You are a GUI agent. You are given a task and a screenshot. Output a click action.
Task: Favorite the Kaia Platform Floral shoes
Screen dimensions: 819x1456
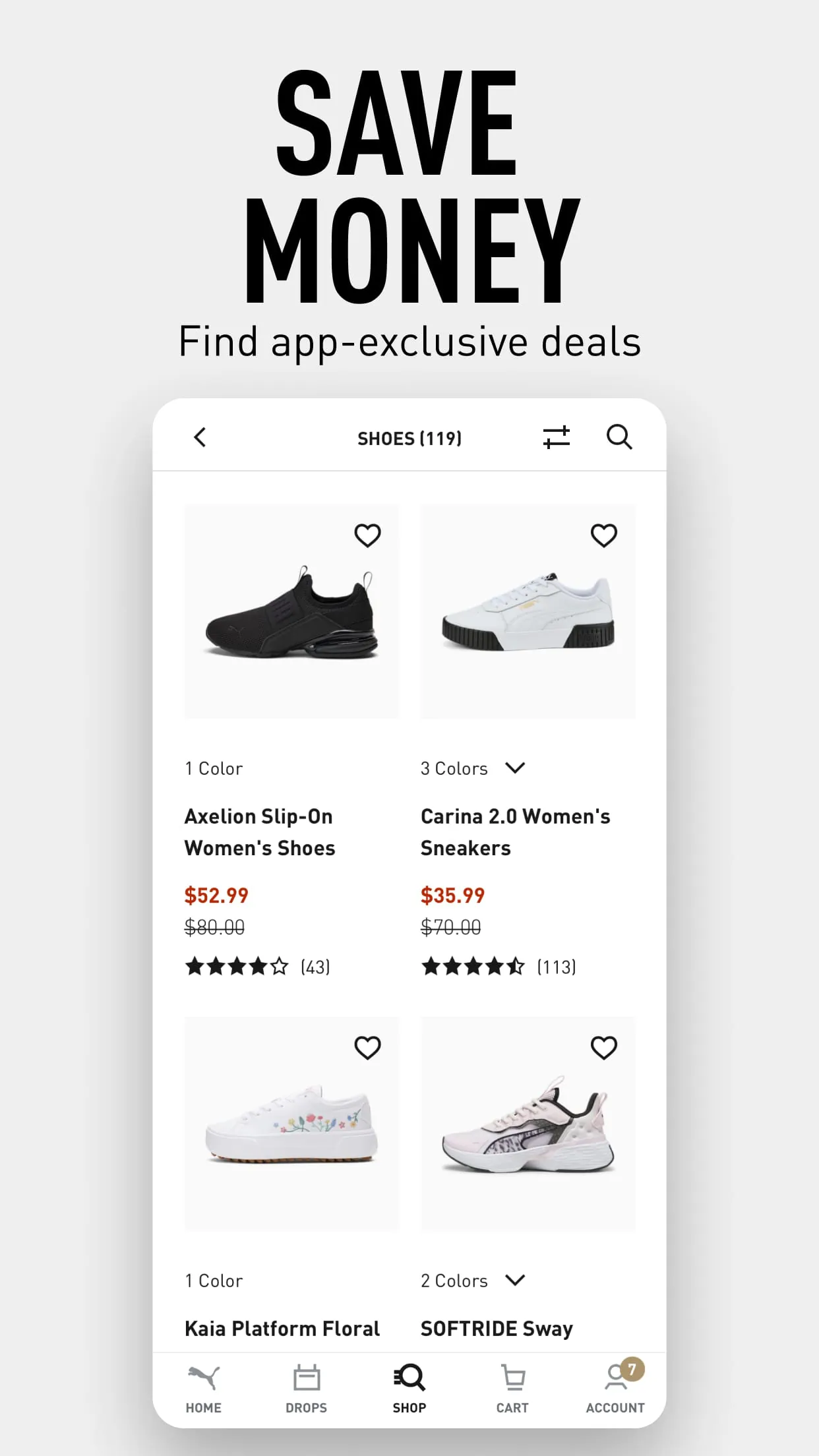pyautogui.click(x=367, y=1048)
